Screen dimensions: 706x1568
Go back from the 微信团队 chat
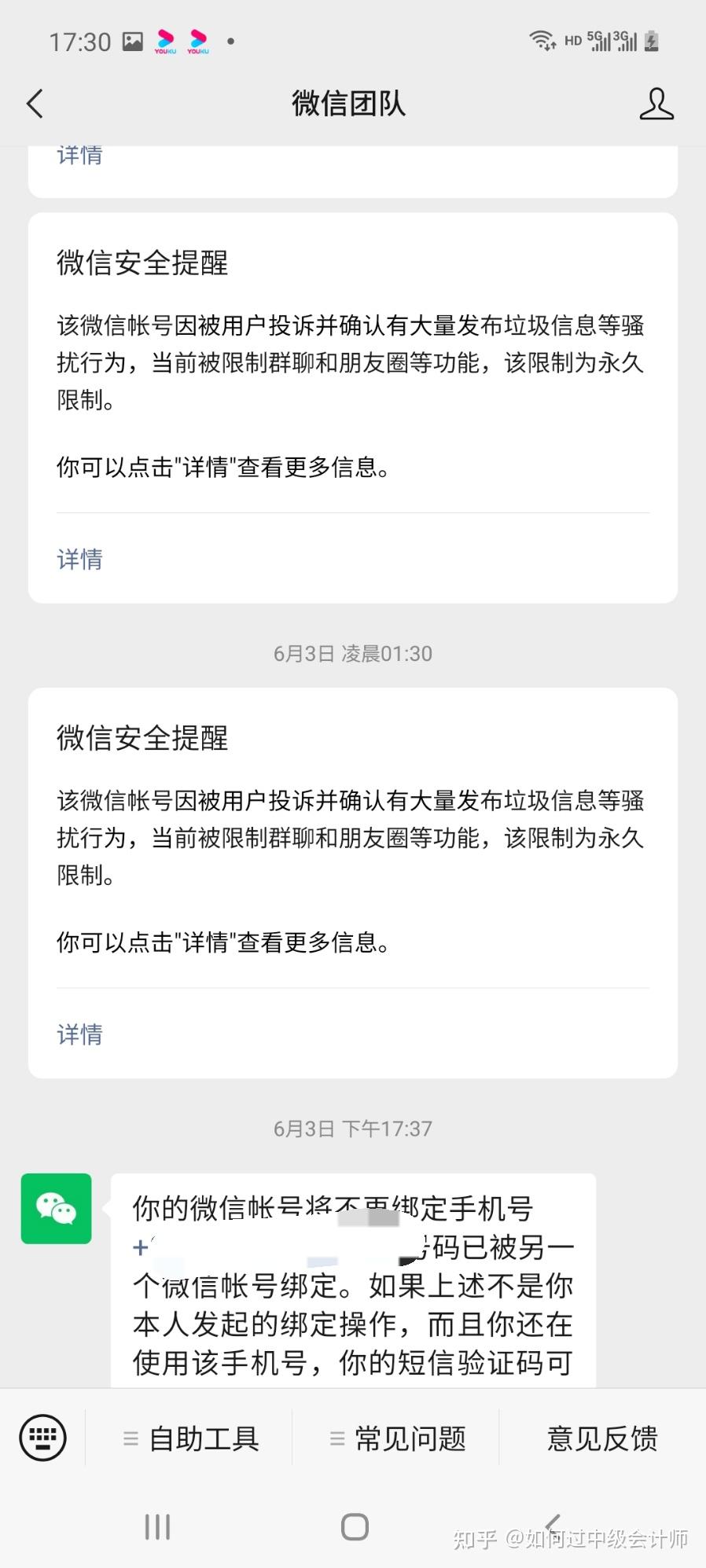35,104
